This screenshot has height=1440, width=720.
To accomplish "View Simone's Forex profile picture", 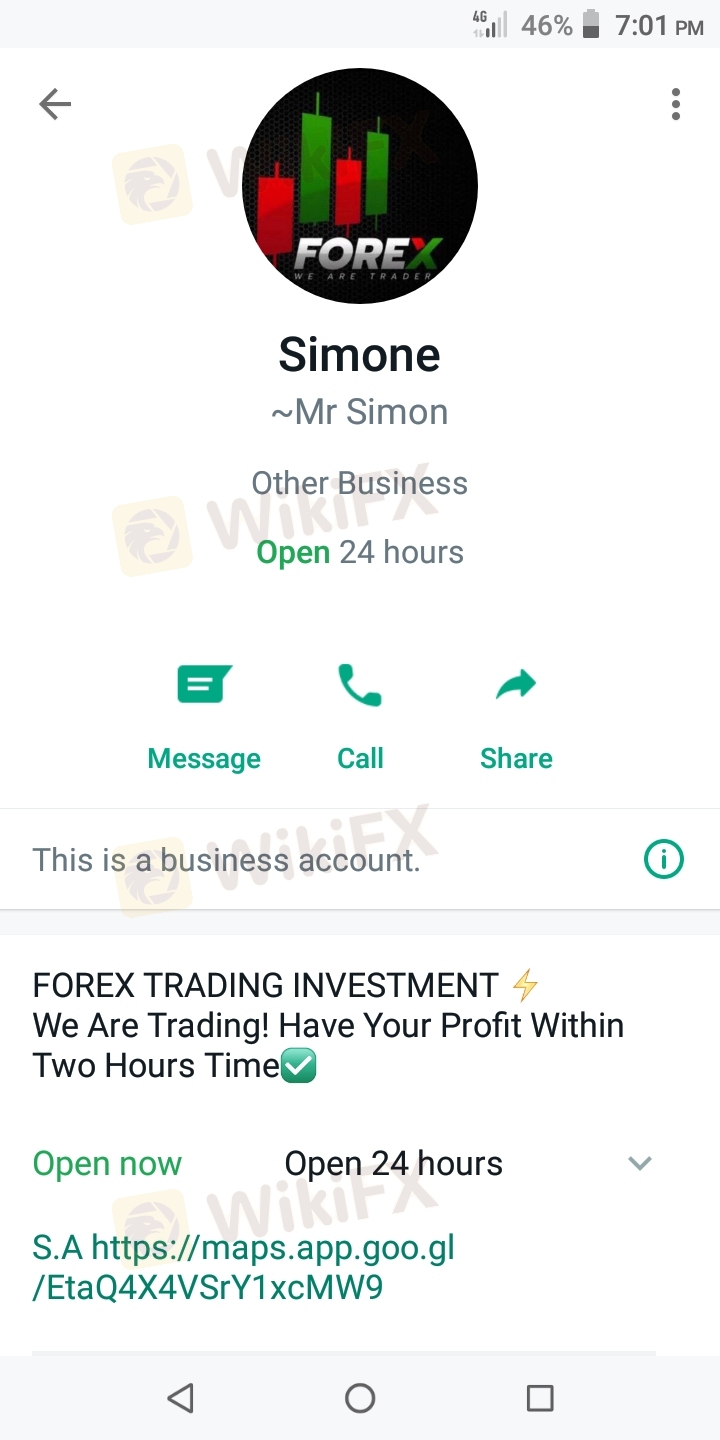I will pos(360,186).
